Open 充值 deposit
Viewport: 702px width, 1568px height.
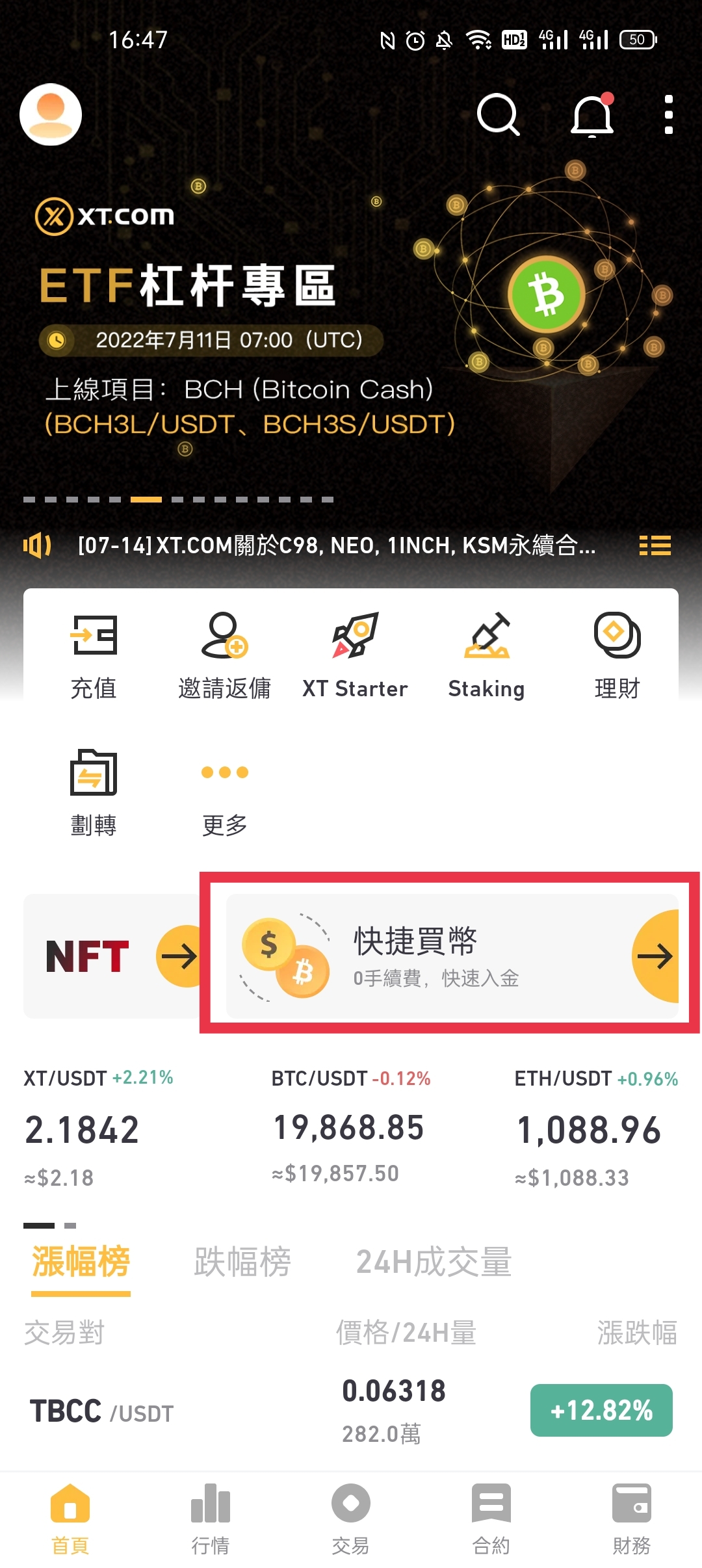coord(94,657)
